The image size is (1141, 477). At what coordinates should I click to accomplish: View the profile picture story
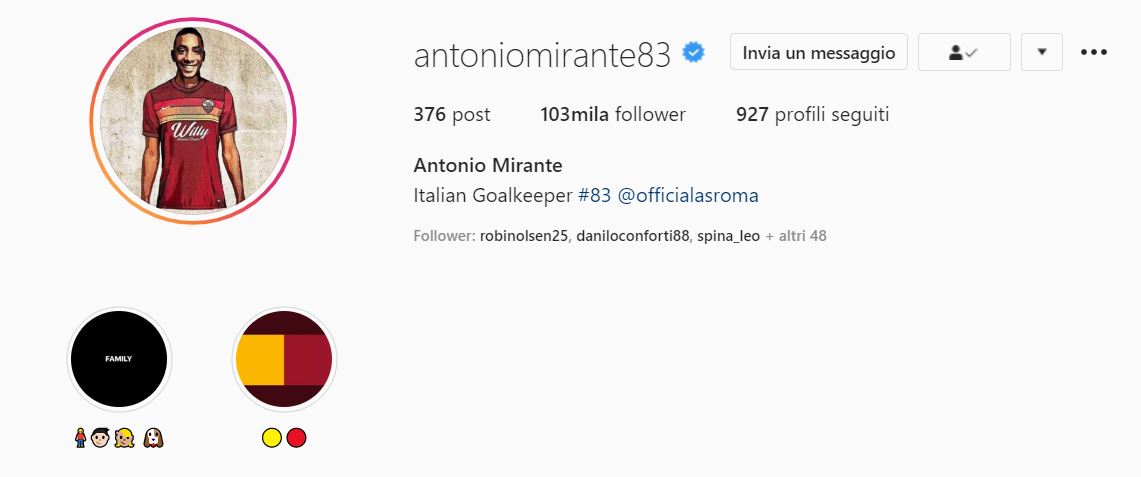[x=193, y=121]
